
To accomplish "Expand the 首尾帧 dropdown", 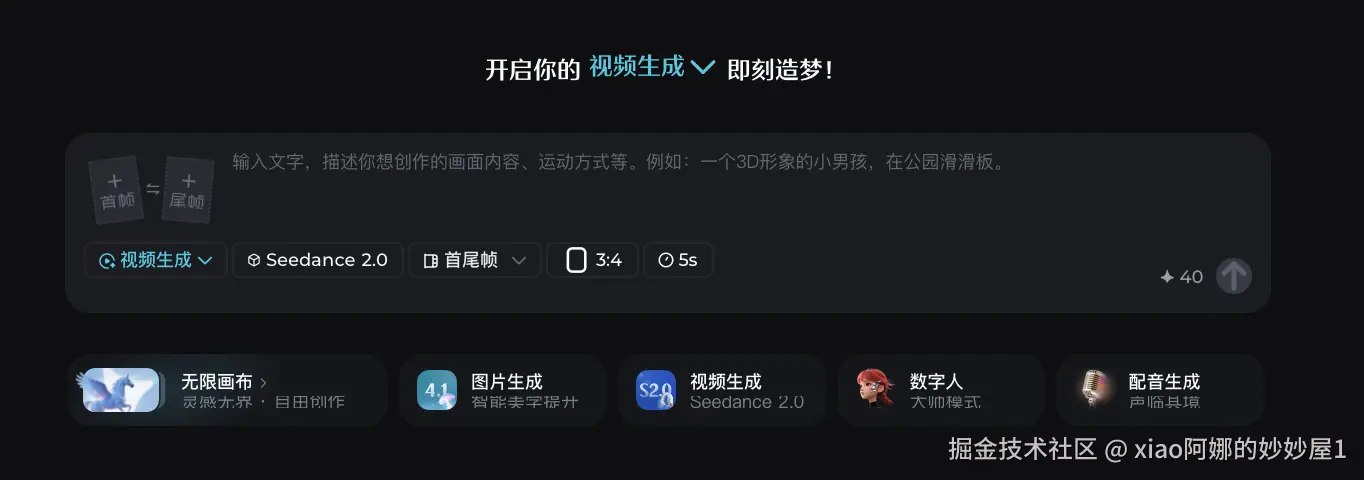I will point(475,260).
